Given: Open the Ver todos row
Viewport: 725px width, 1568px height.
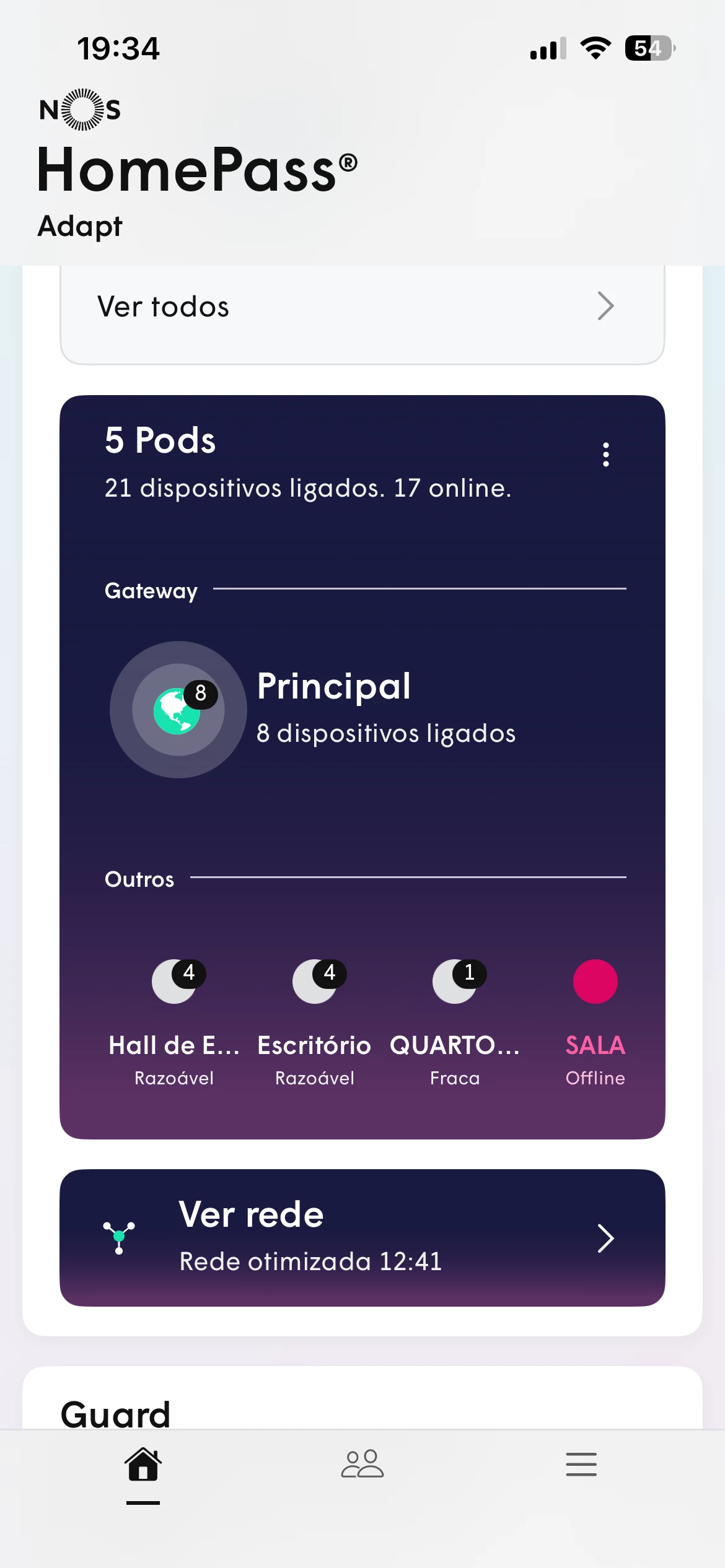Looking at the screenshot, I should pos(362,307).
